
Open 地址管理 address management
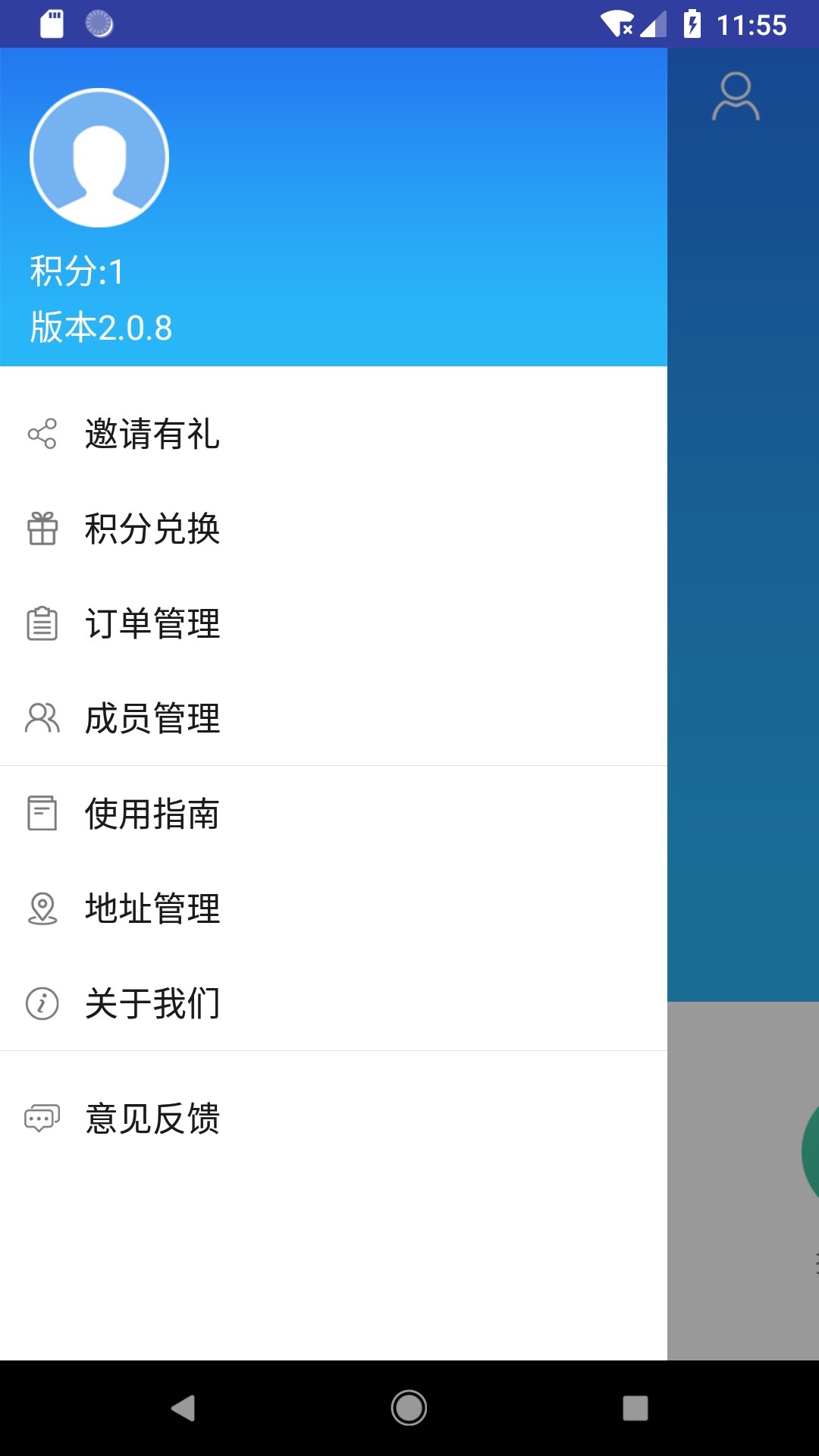coord(152,908)
